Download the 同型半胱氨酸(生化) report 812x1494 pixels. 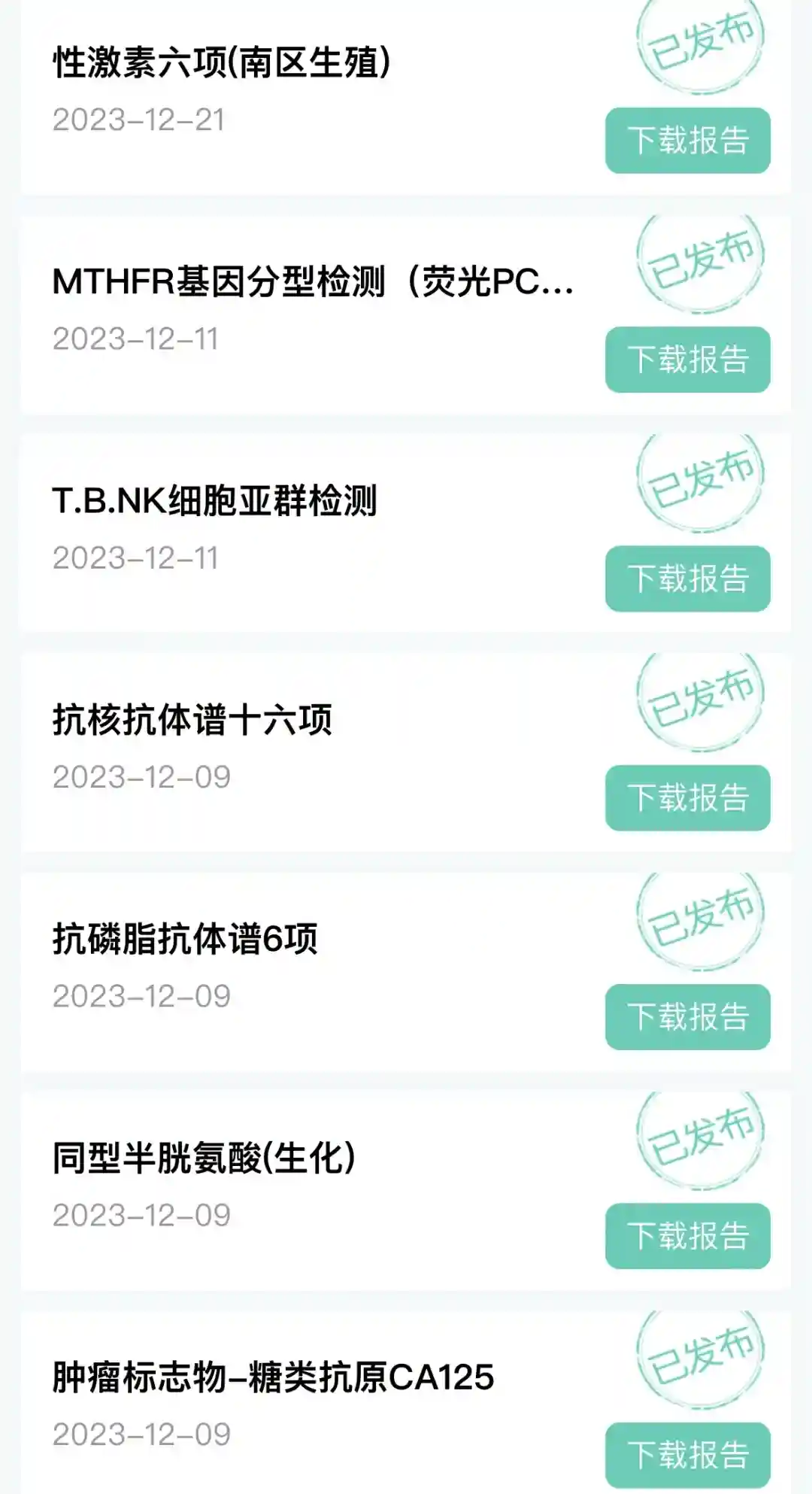(x=687, y=1235)
